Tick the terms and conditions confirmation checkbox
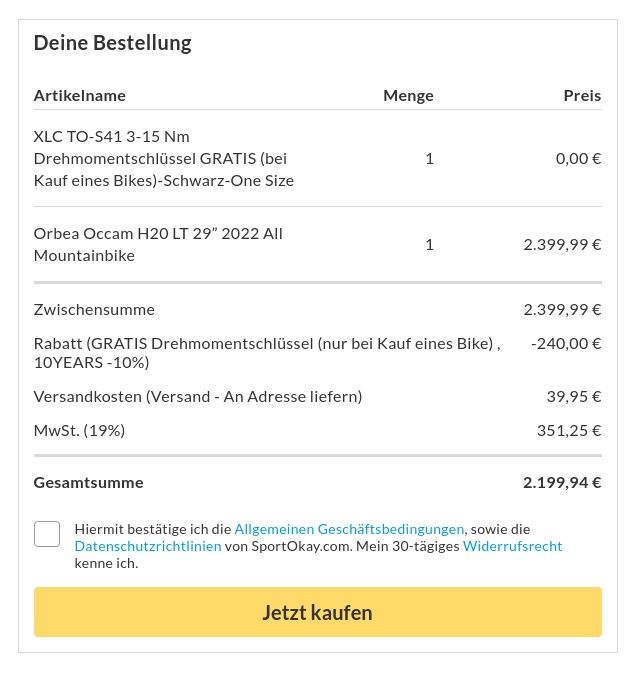This screenshot has height=675, width=636. coord(47,533)
